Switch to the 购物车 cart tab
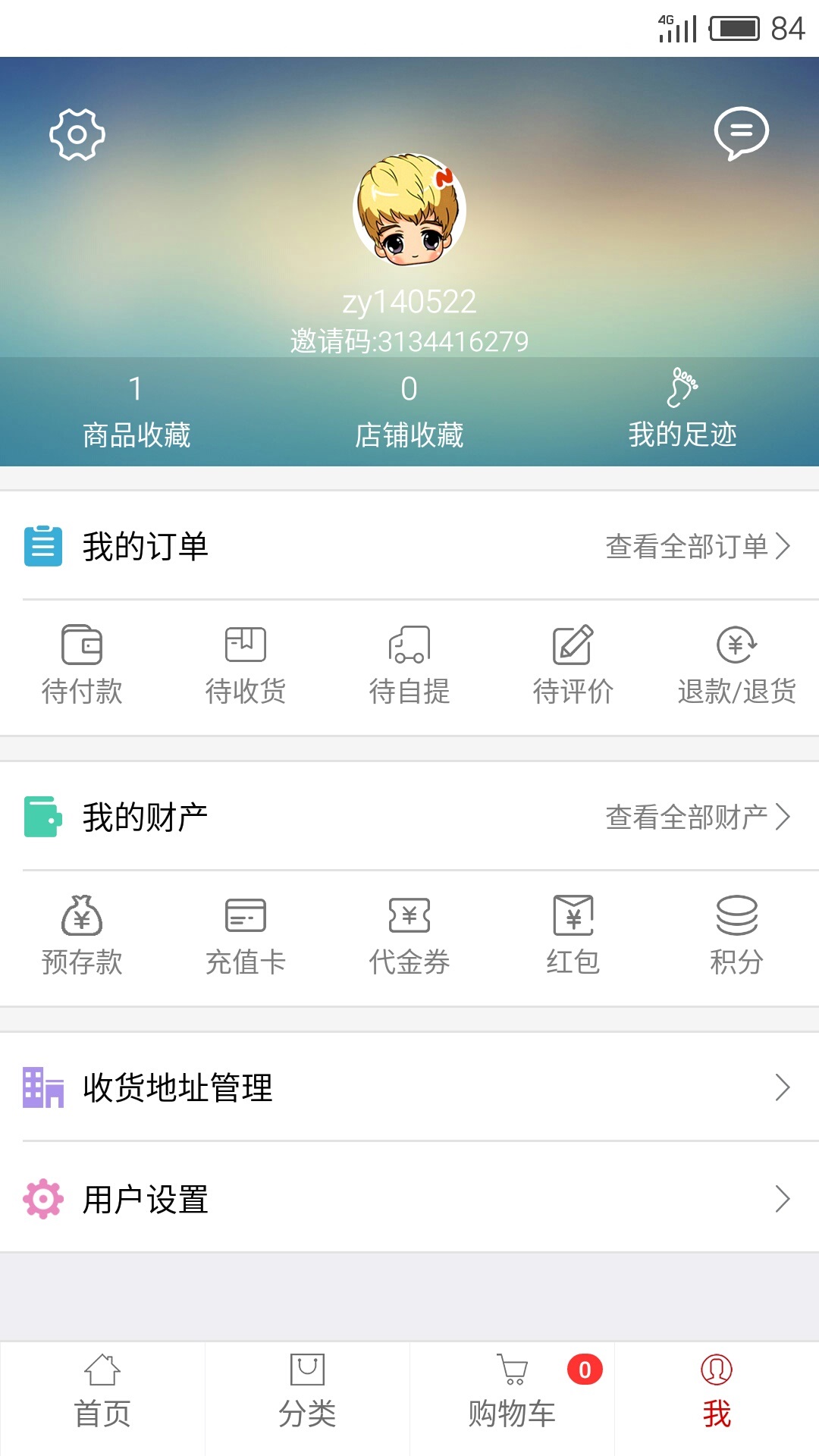This screenshot has height=1456, width=819. [512, 1398]
